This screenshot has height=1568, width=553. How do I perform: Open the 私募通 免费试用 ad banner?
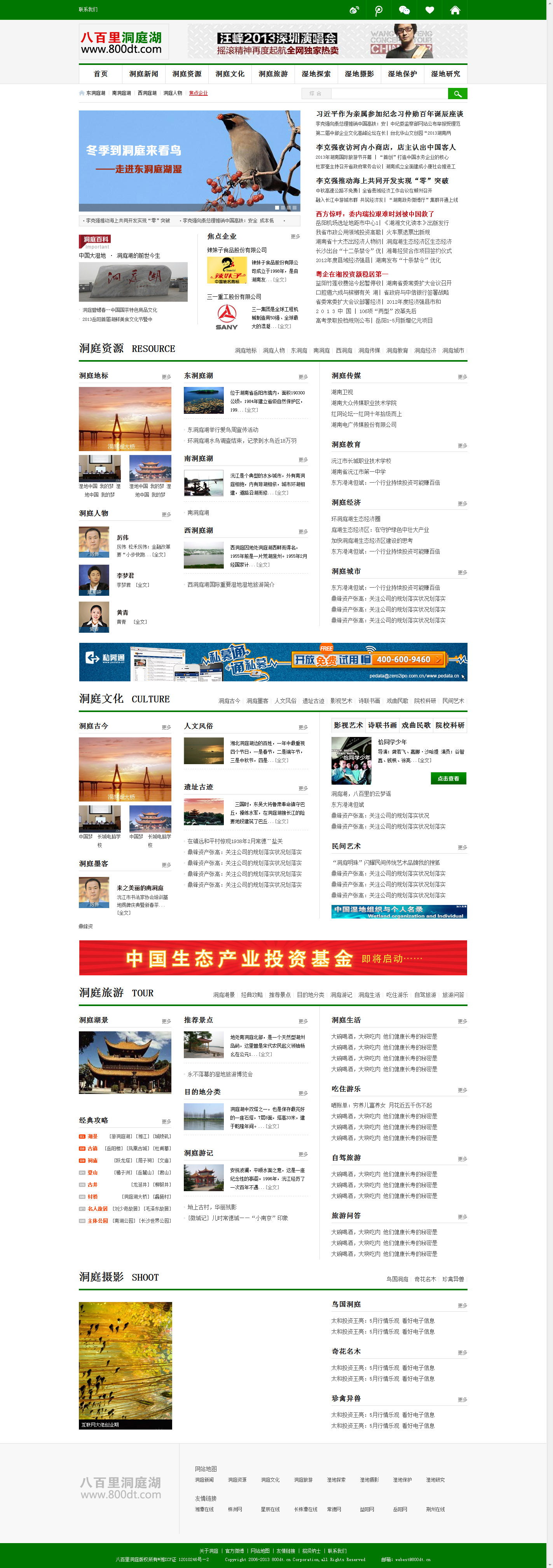[273, 661]
